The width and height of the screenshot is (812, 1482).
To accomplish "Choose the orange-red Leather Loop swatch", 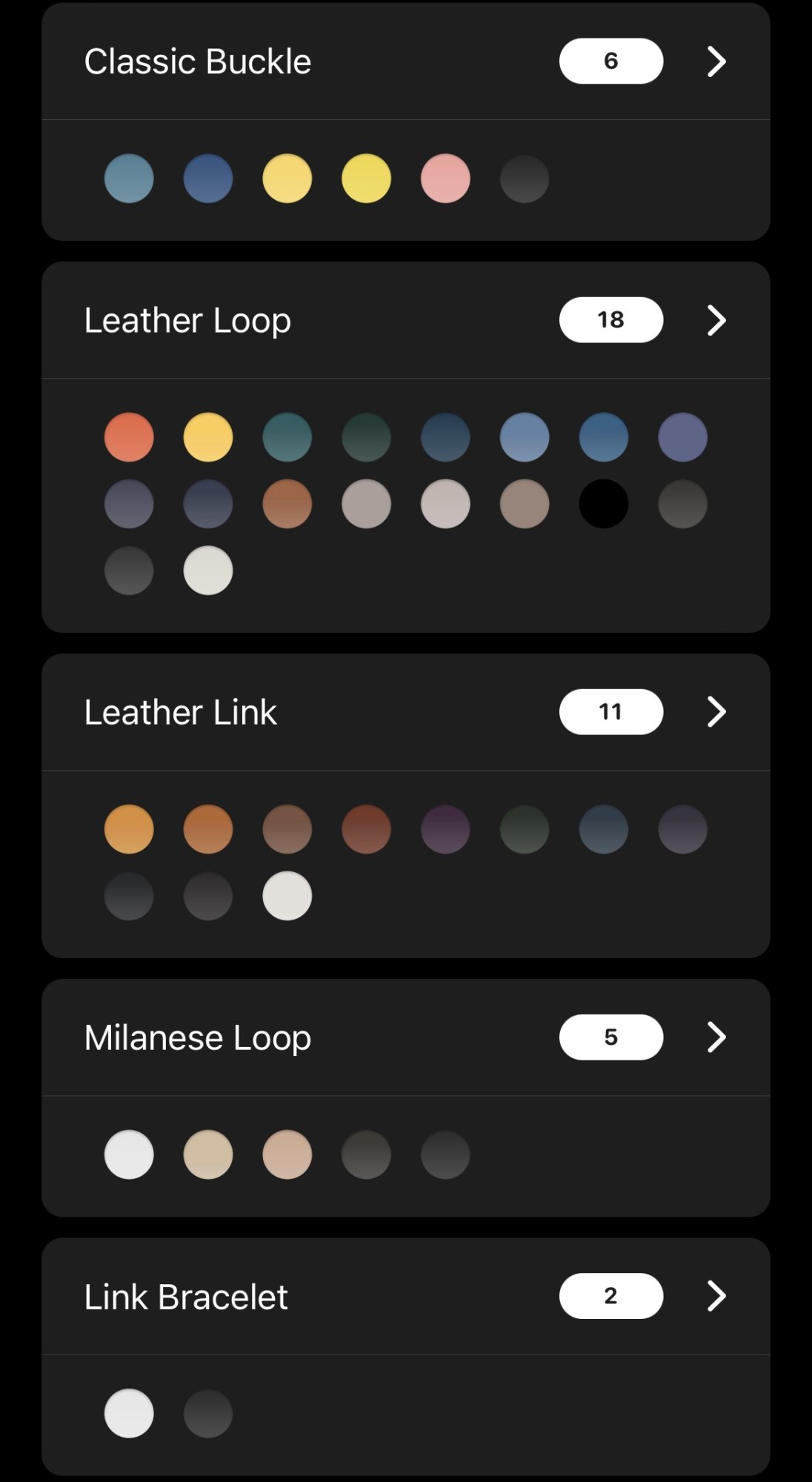I will click(129, 437).
